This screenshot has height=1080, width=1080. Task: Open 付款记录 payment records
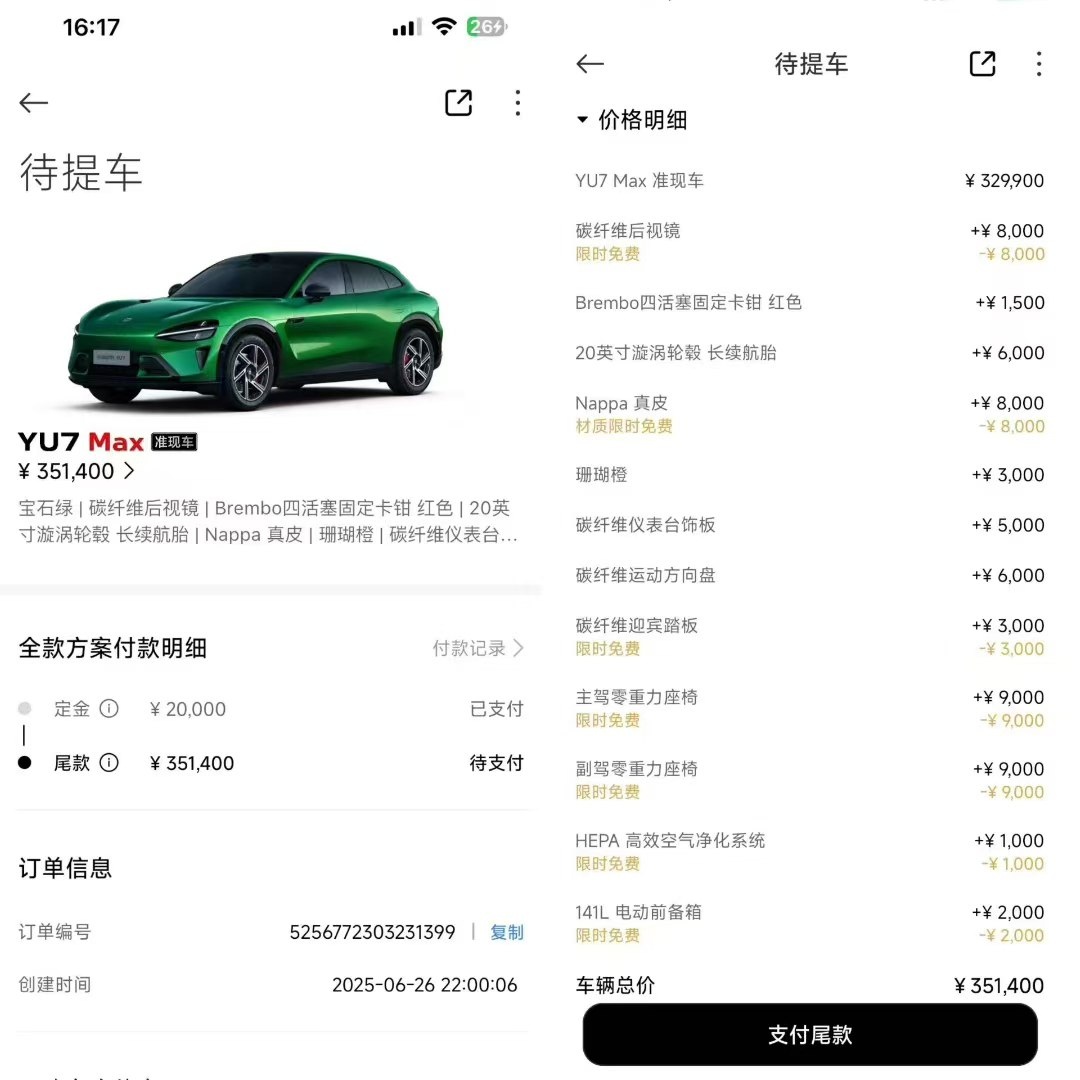(478, 648)
